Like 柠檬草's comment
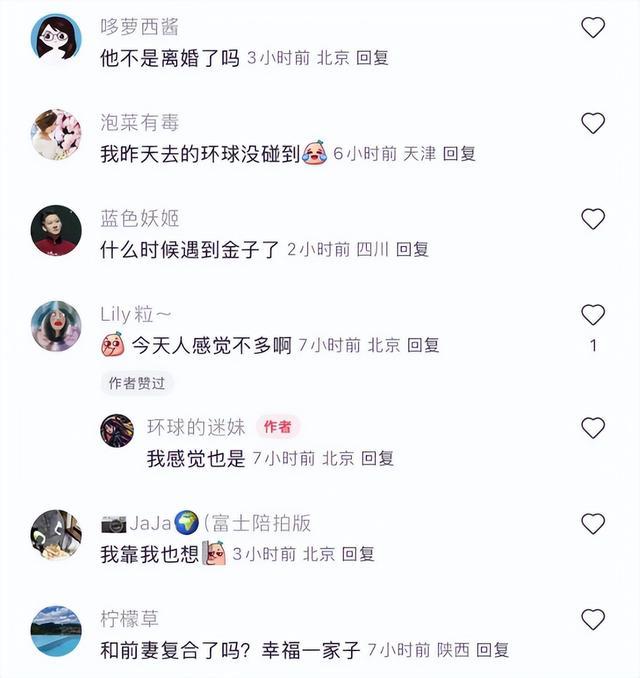This screenshot has height=678, width=640. pos(593,619)
